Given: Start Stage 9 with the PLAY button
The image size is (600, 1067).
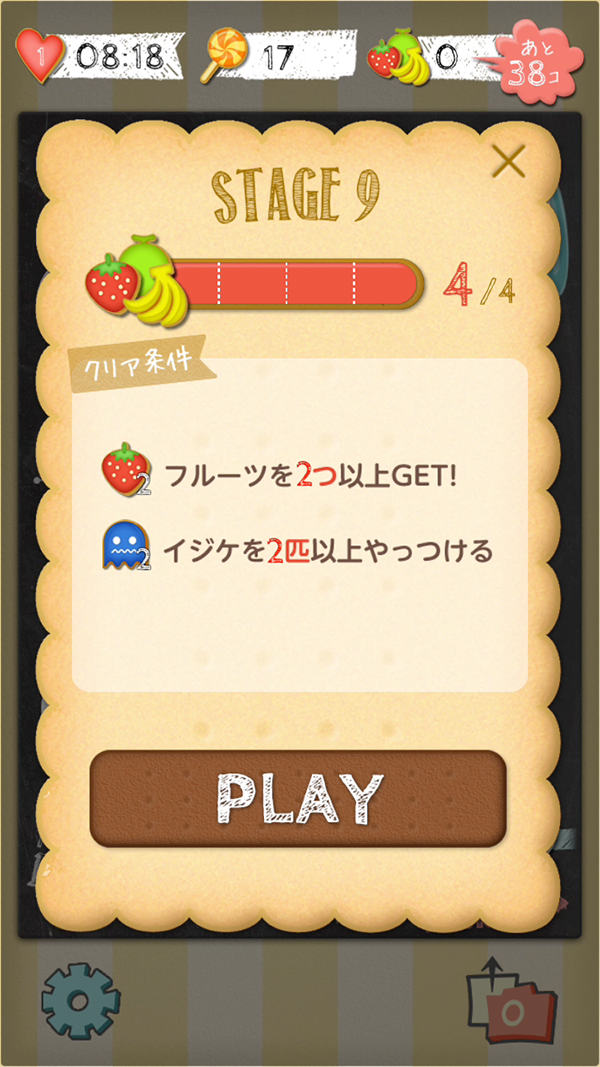Looking at the screenshot, I should click(298, 798).
